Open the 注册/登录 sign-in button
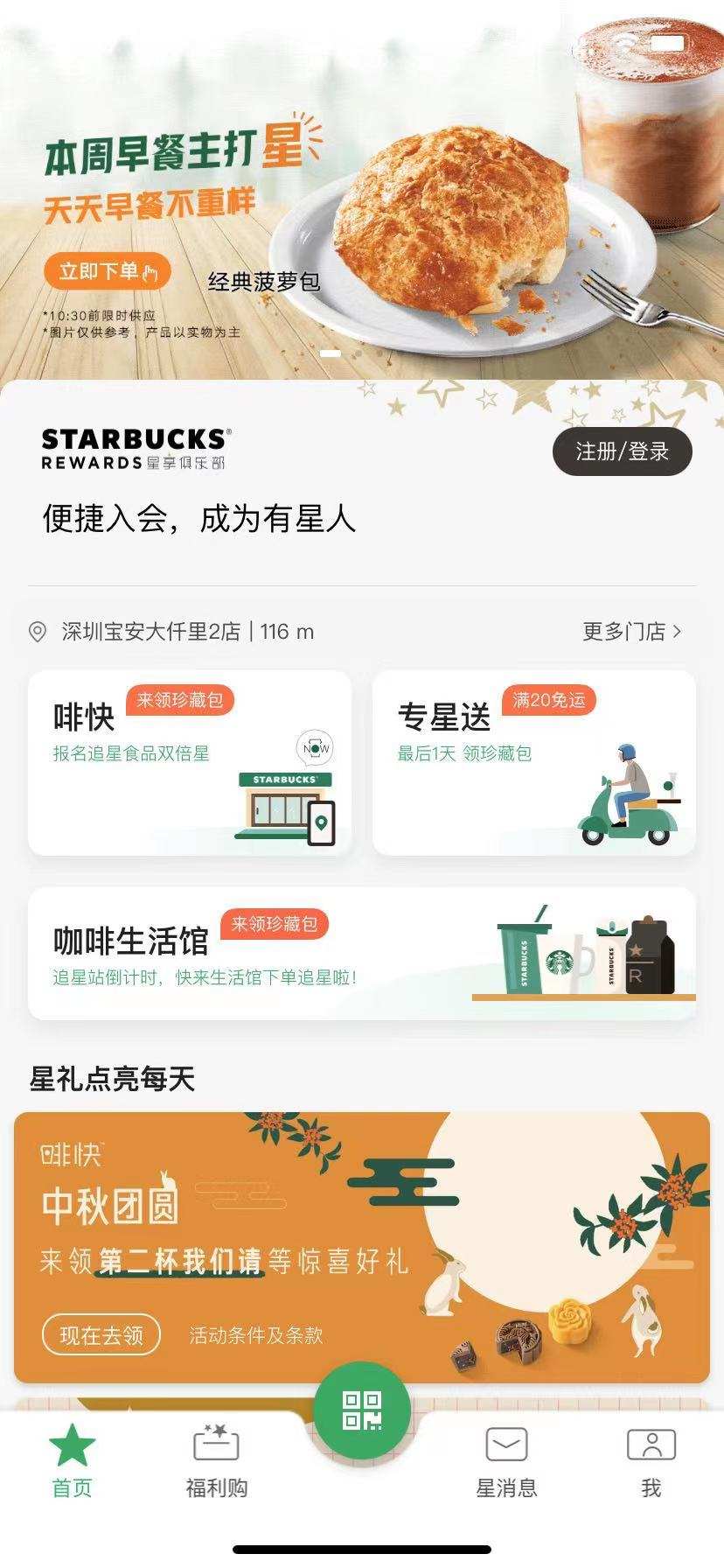 [x=622, y=451]
